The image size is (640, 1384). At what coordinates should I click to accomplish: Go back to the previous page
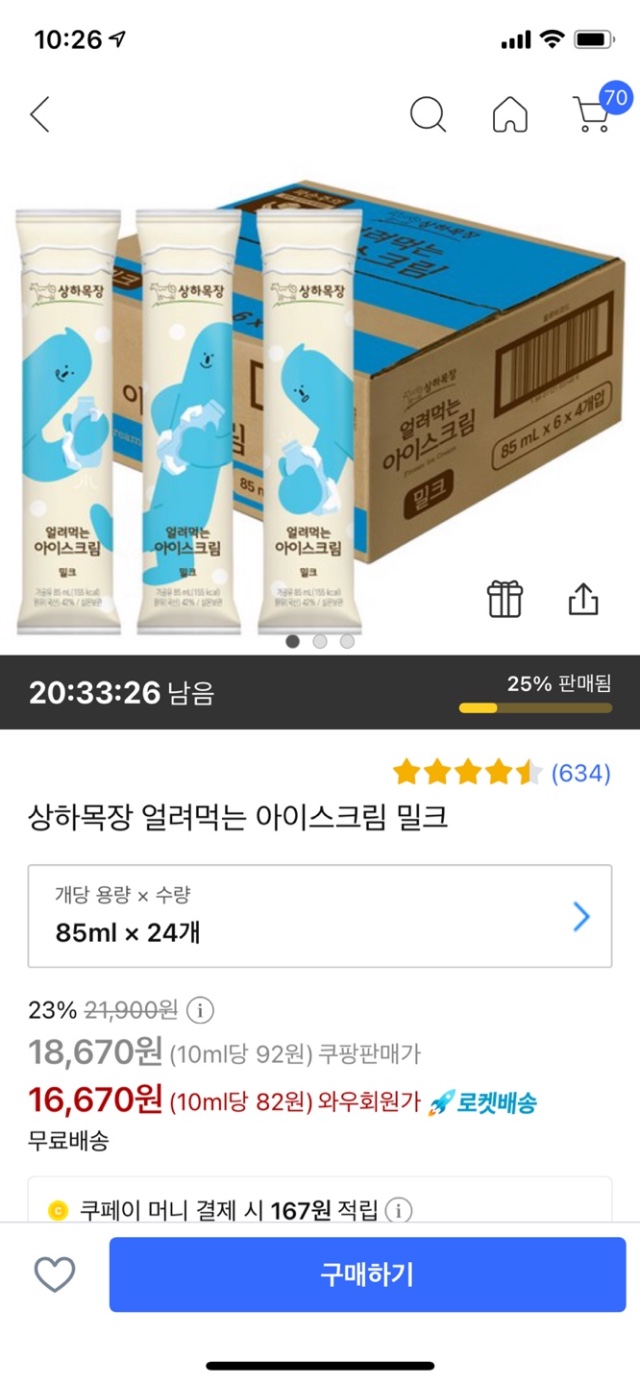40,114
